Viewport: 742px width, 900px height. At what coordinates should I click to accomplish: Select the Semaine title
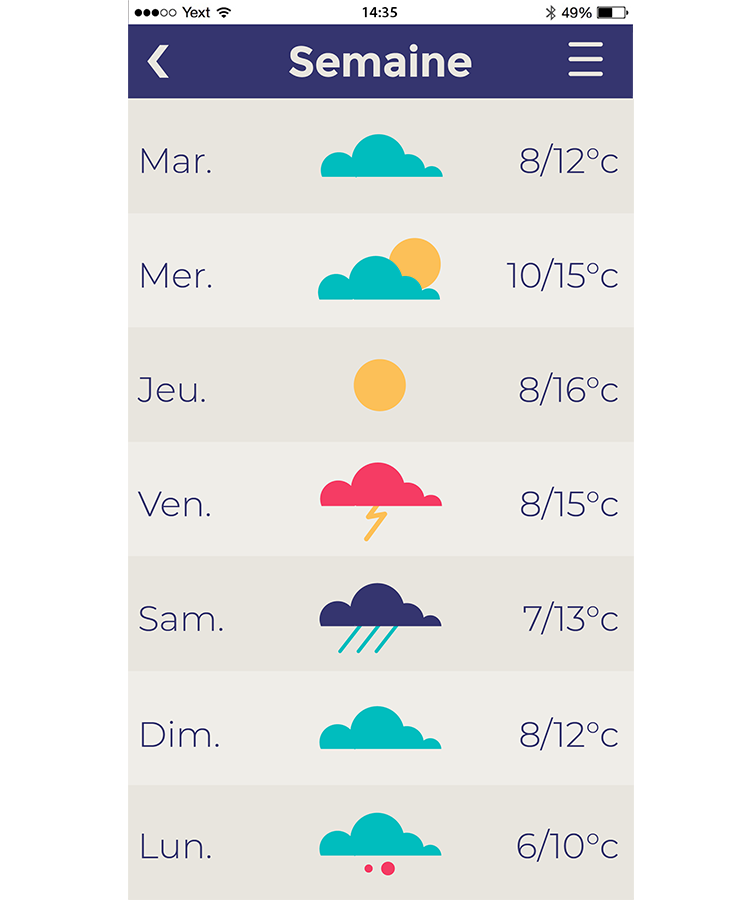(x=380, y=61)
